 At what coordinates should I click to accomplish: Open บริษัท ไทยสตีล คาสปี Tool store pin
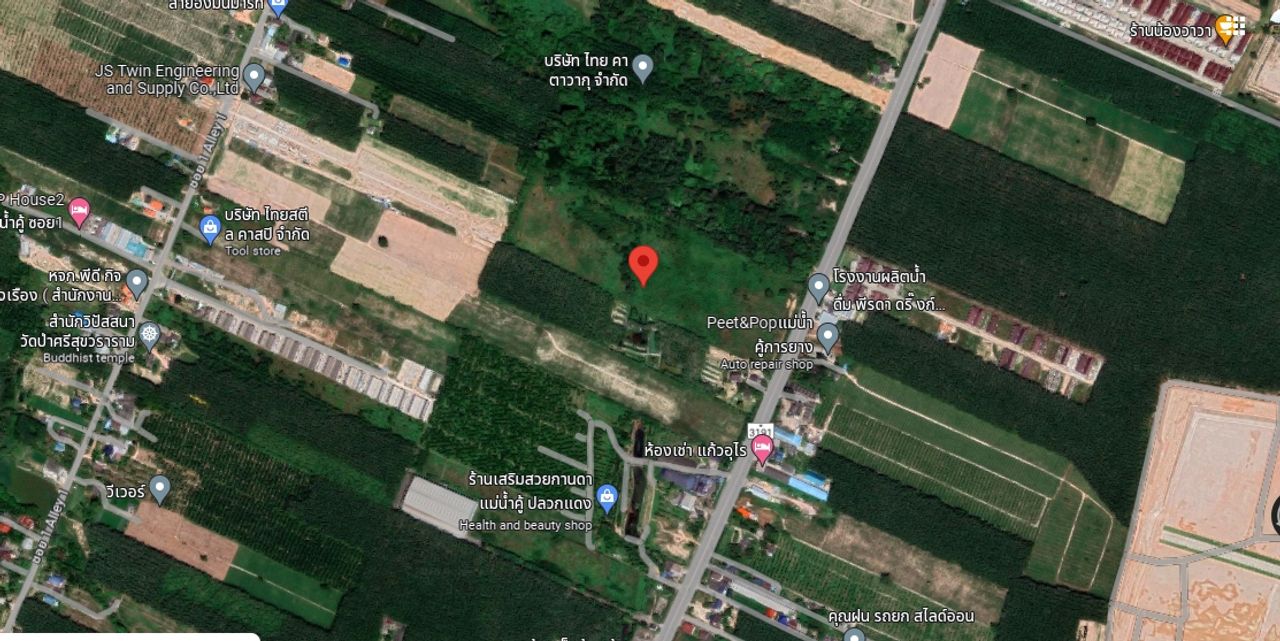coord(210,229)
